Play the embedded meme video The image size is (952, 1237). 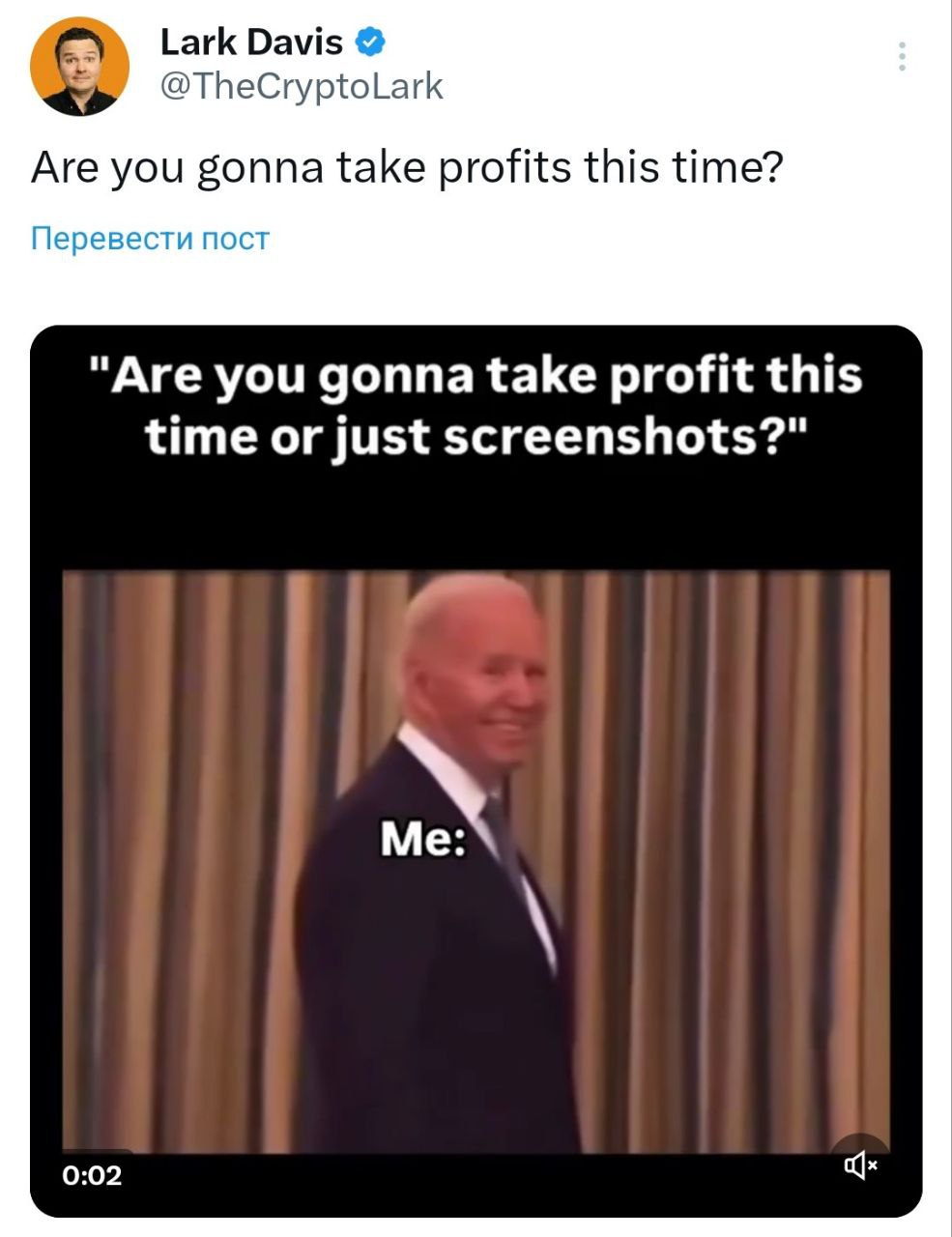coord(476,773)
